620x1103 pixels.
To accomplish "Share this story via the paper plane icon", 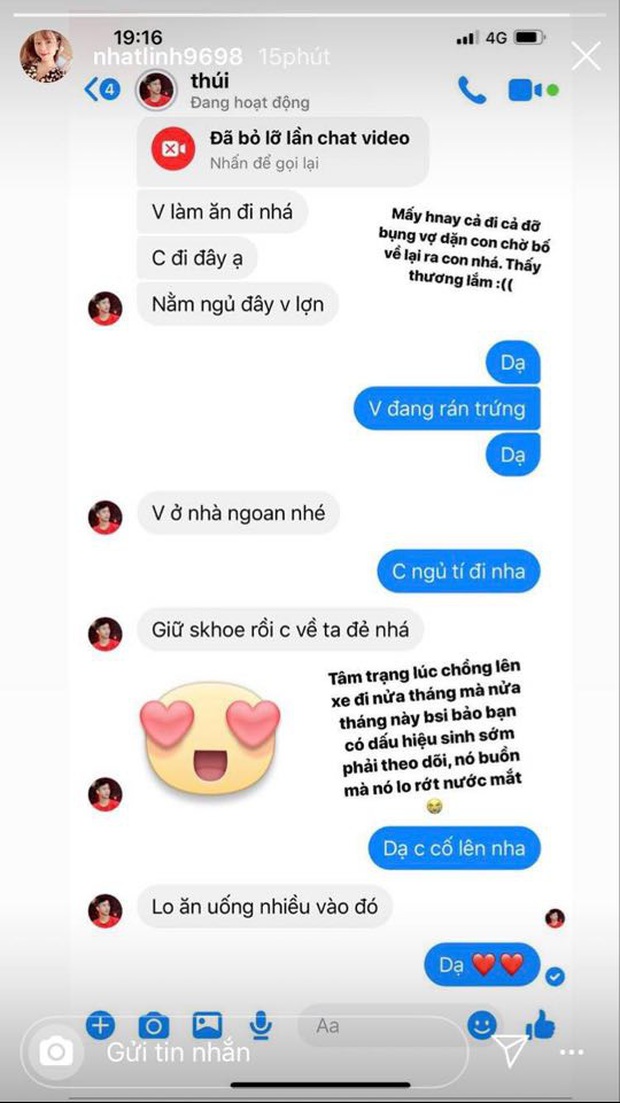I will tap(512, 1051).
